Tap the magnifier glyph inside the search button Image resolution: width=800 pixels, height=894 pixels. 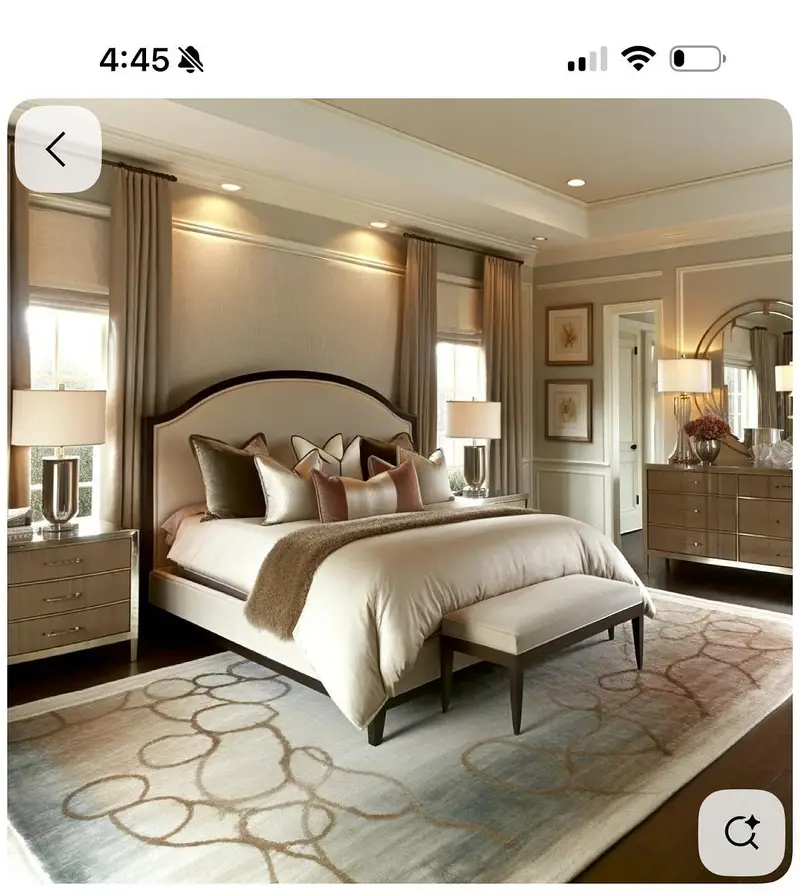(738, 828)
